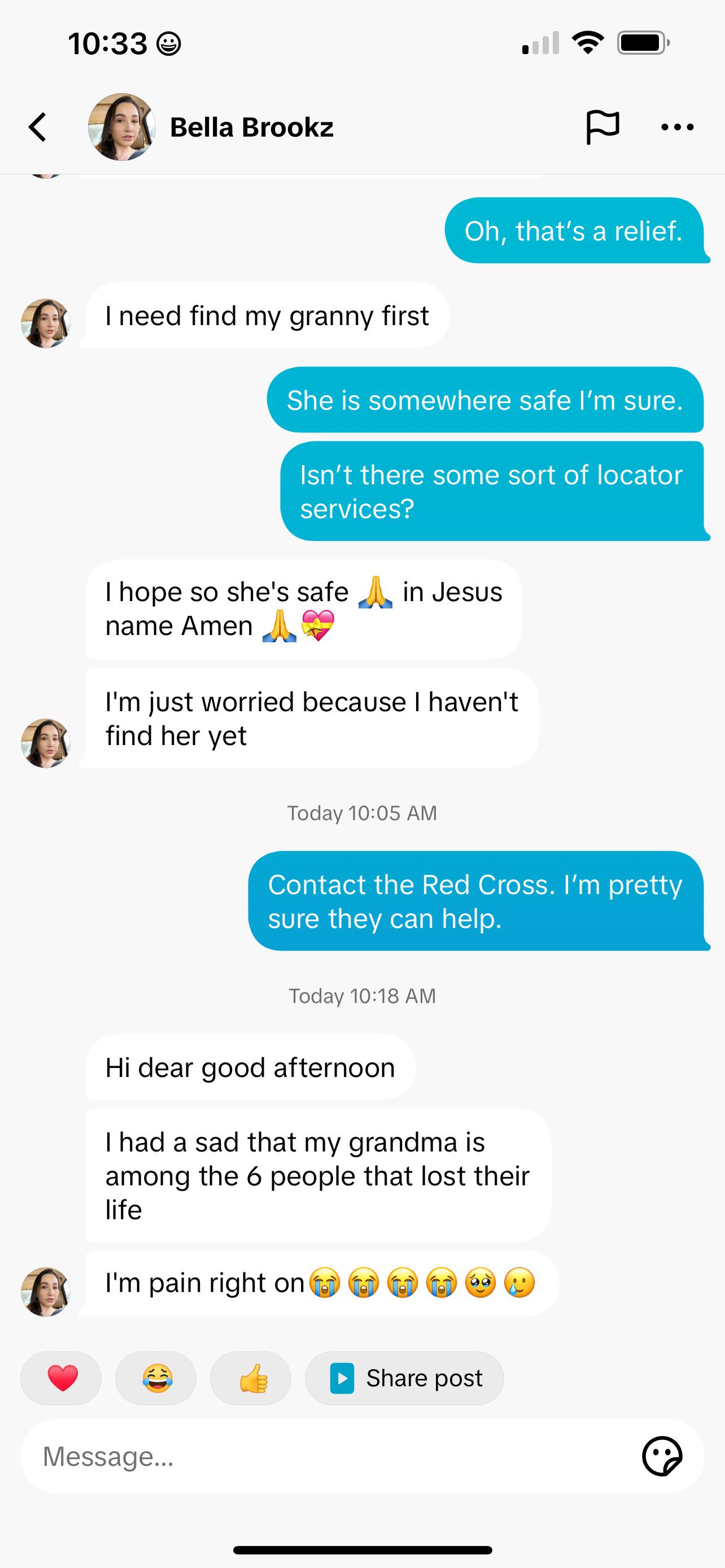Tap the Message input field

click(x=243, y=1457)
